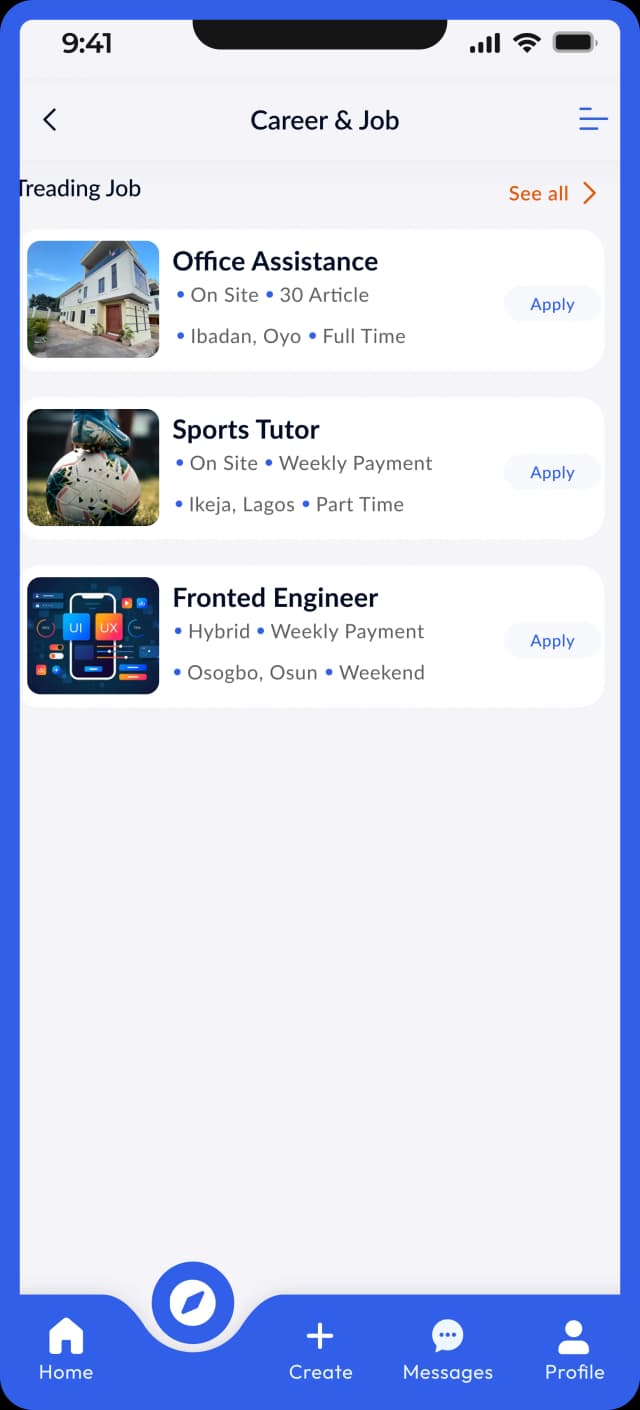This screenshot has height=1410, width=640.
Task: Select the Create tab
Action: [x=320, y=1350]
